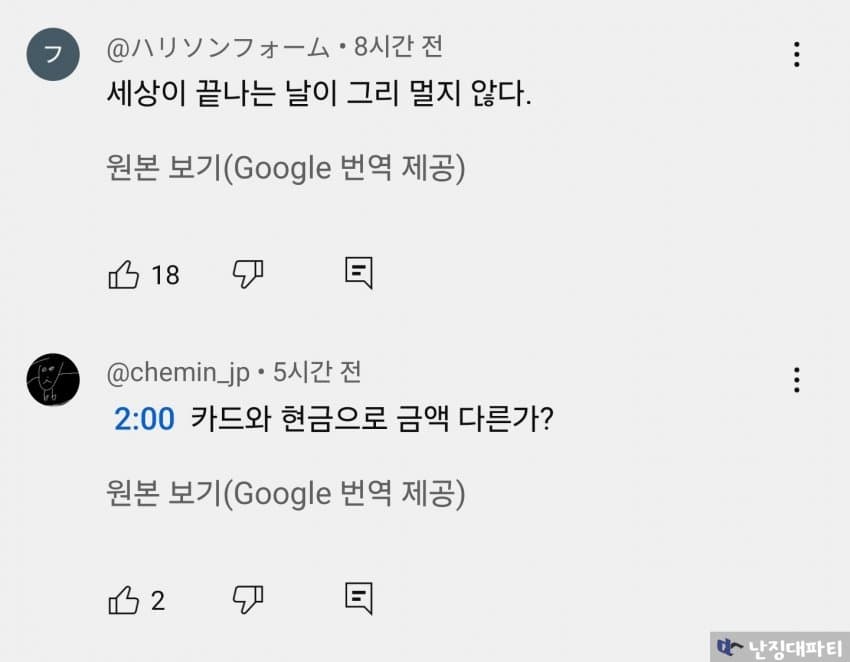
Task: Open @ハリソンフォーム profile avatar
Action: tap(53, 54)
